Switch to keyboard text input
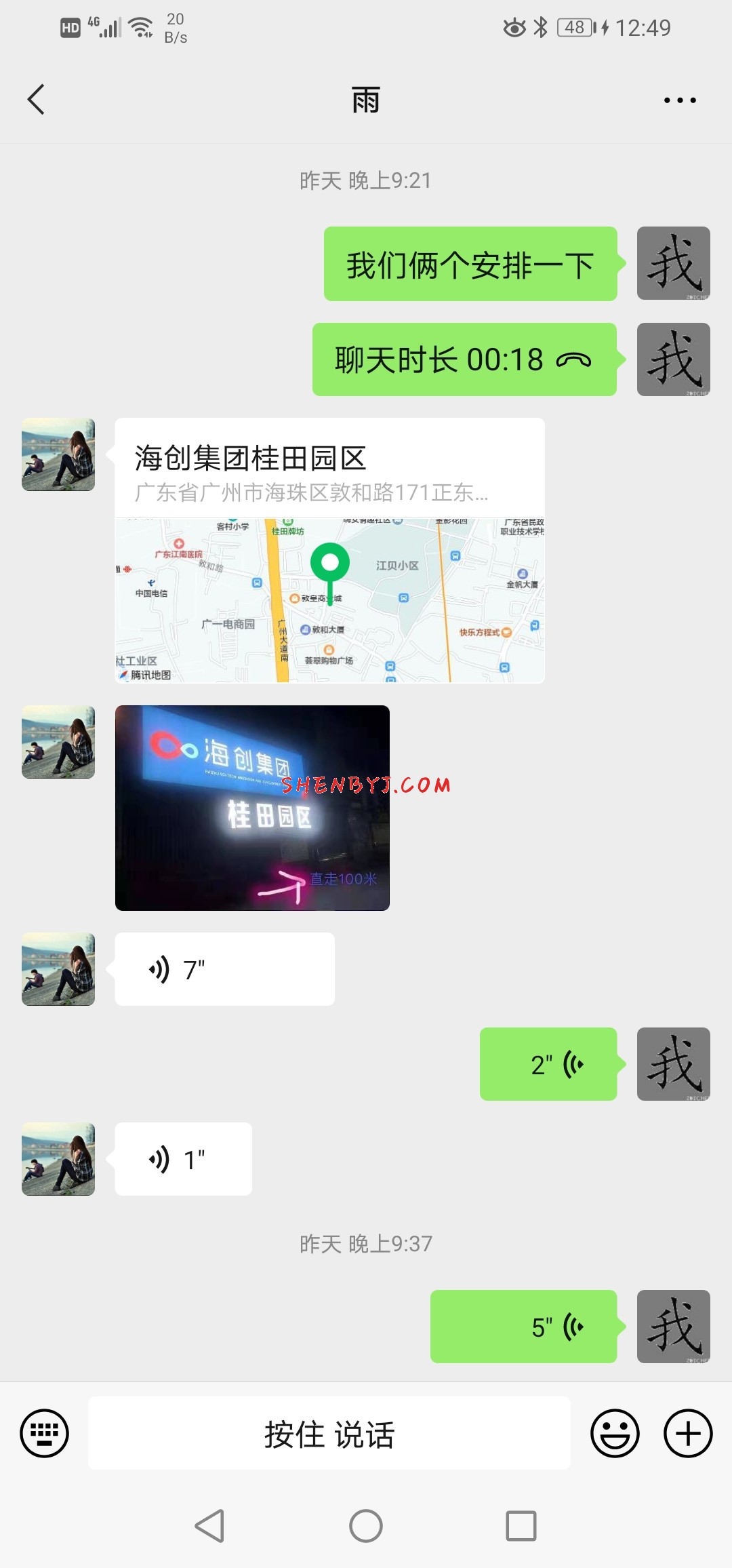732x1568 pixels. click(x=45, y=1433)
